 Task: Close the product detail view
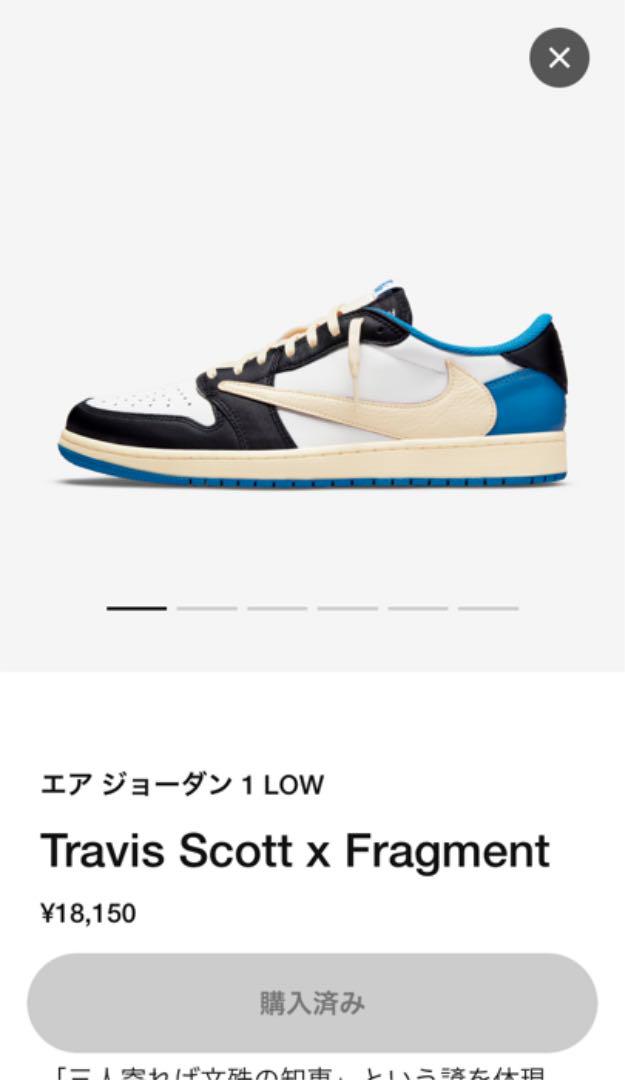559,58
